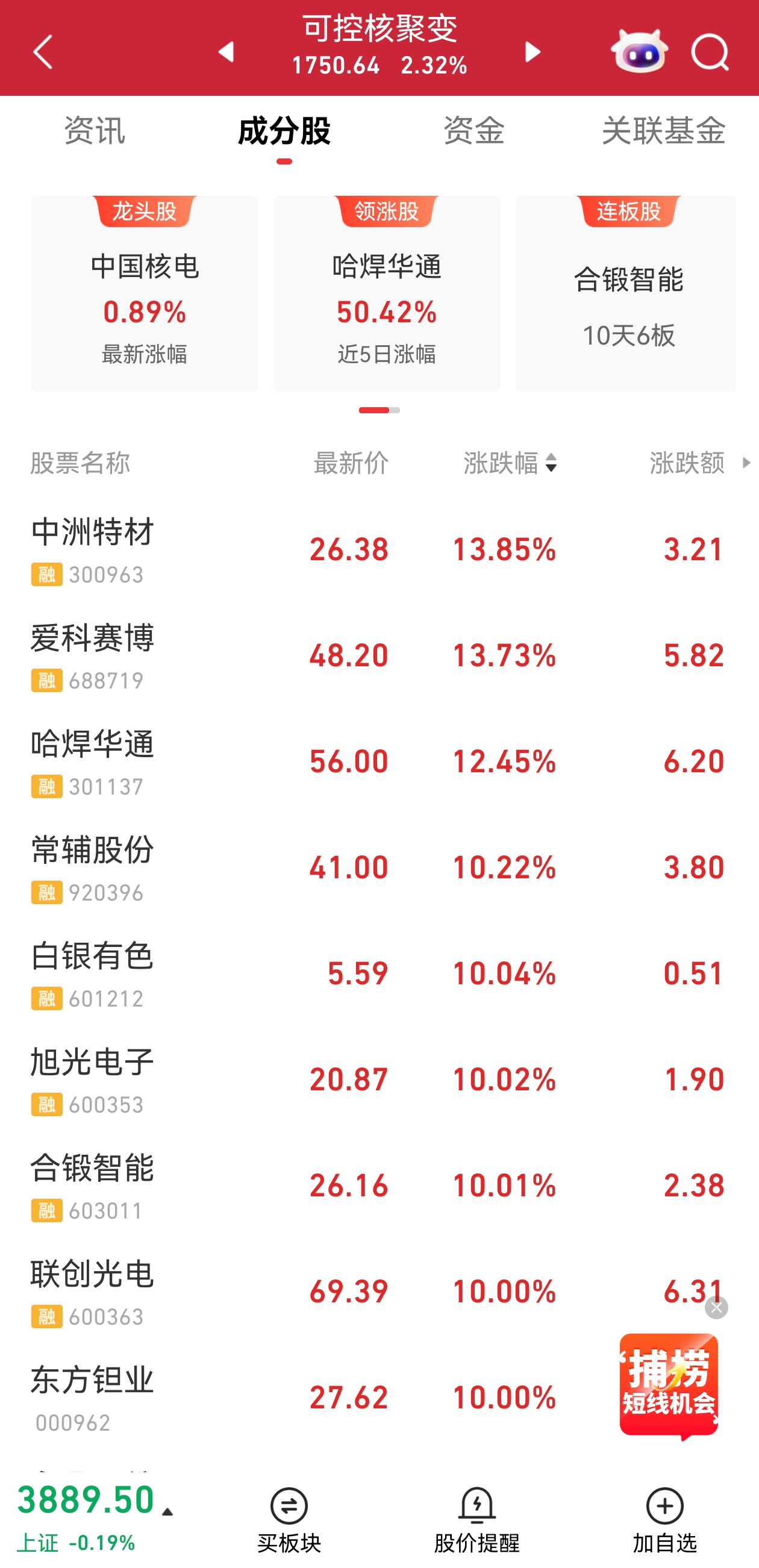Viewport: 759px width, 1568px height.
Task: Open the 龙头股 card for 中国核电
Action: pyautogui.click(x=144, y=293)
